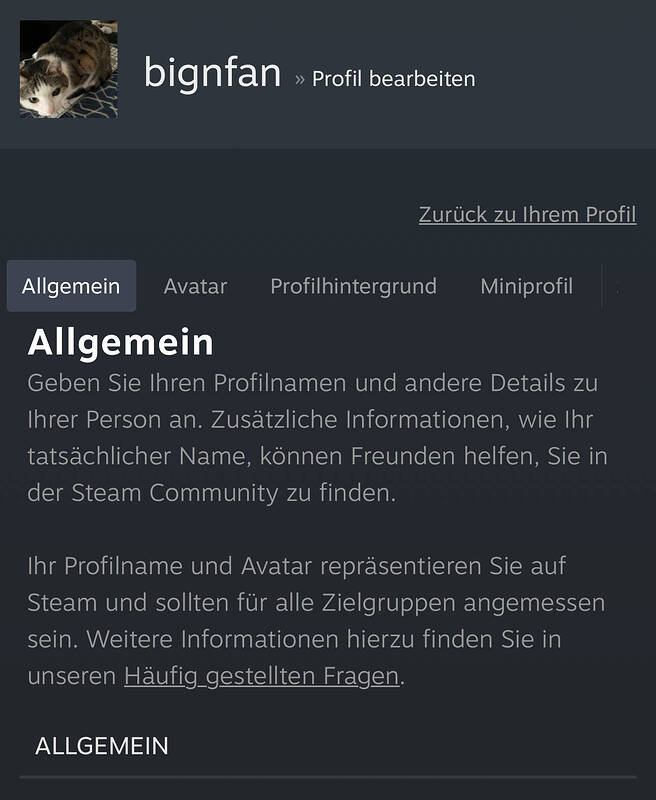656x800 pixels.
Task: Open the Zurück zu Ihrem Profil link
Action: tap(527, 215)
